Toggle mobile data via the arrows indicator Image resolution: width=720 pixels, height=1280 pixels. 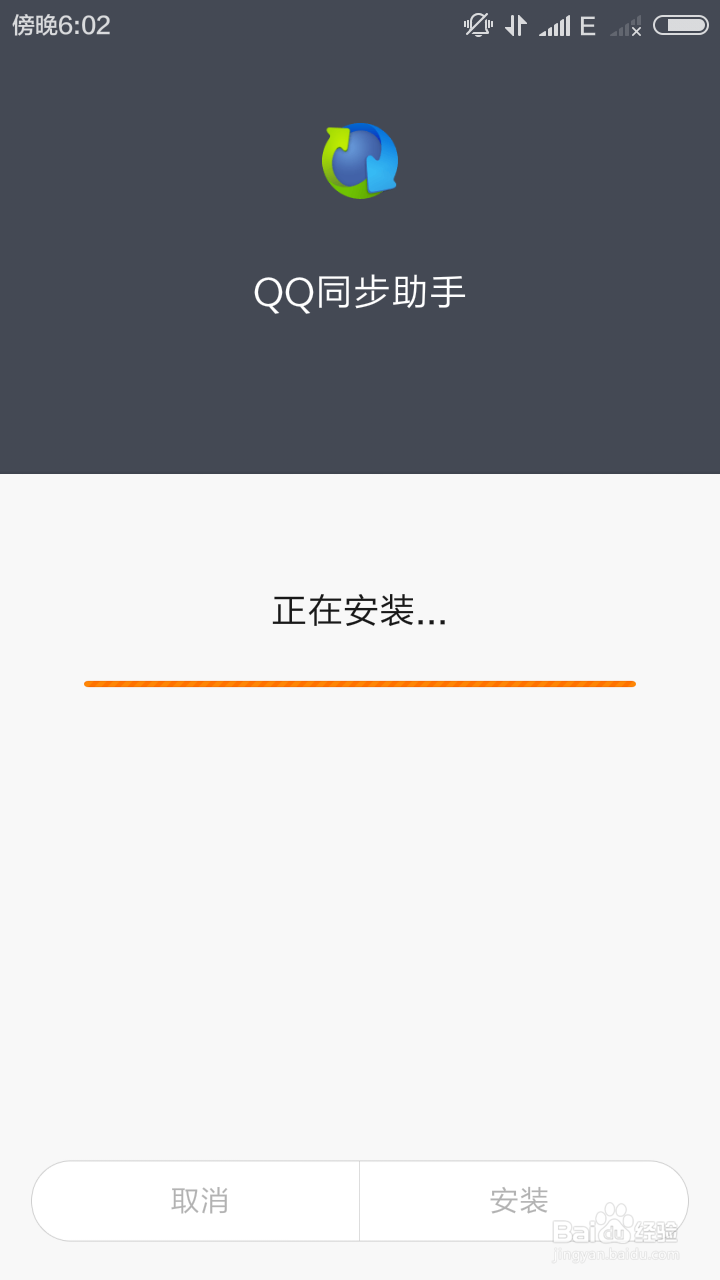point(516,25)
